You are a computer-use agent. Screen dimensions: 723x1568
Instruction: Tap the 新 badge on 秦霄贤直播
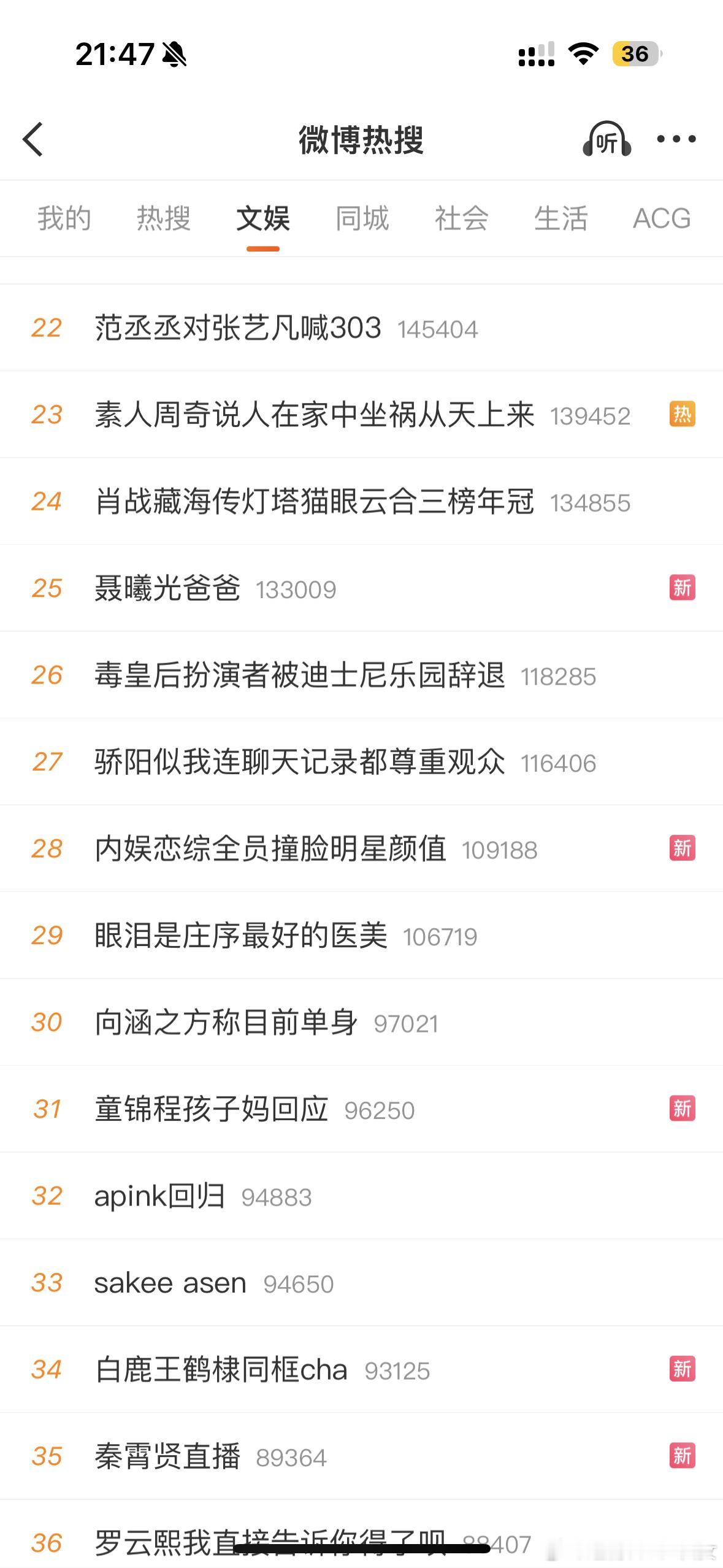pos(682,1458)
